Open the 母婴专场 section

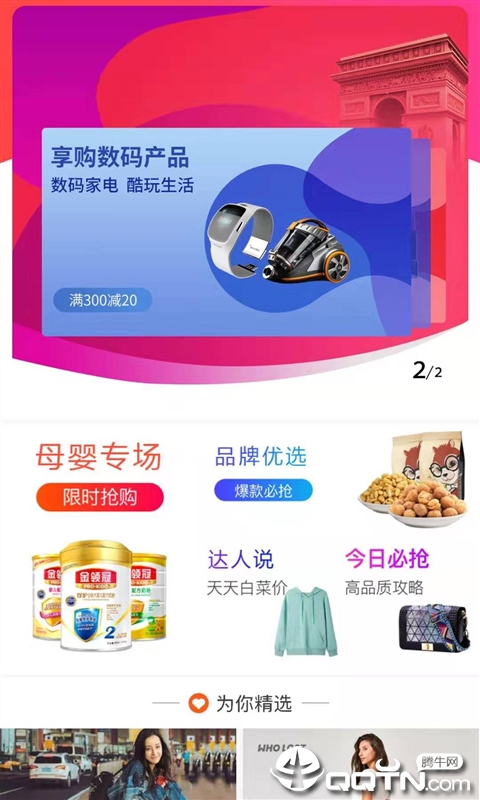click(x=98, y=456)
